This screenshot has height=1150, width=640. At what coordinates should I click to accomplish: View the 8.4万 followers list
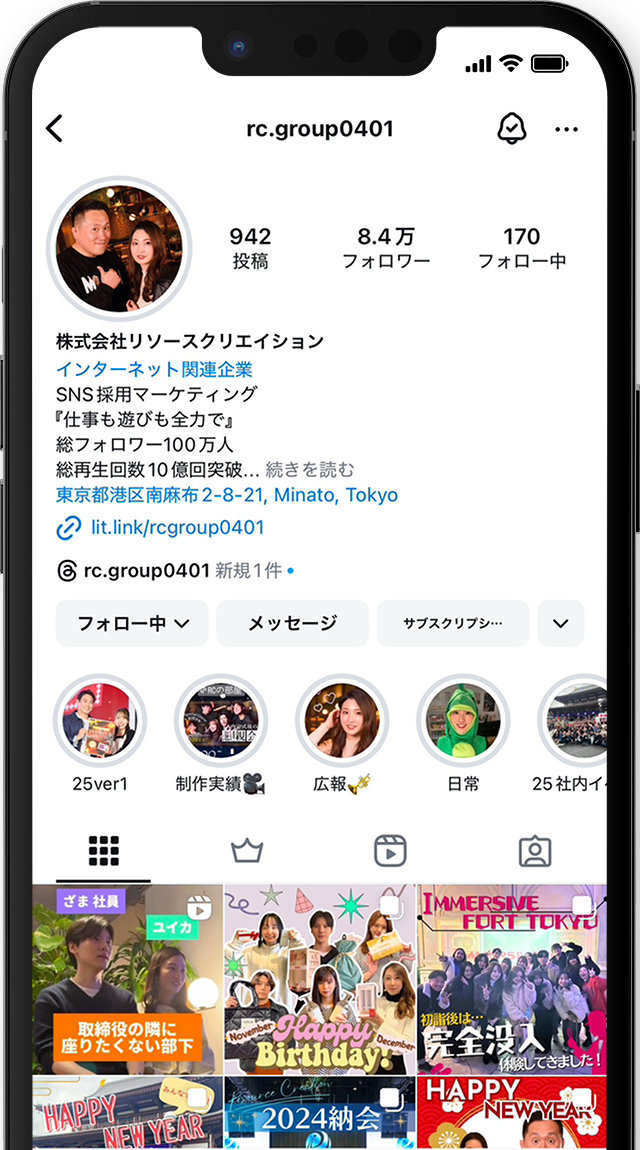tap(386, 247)
